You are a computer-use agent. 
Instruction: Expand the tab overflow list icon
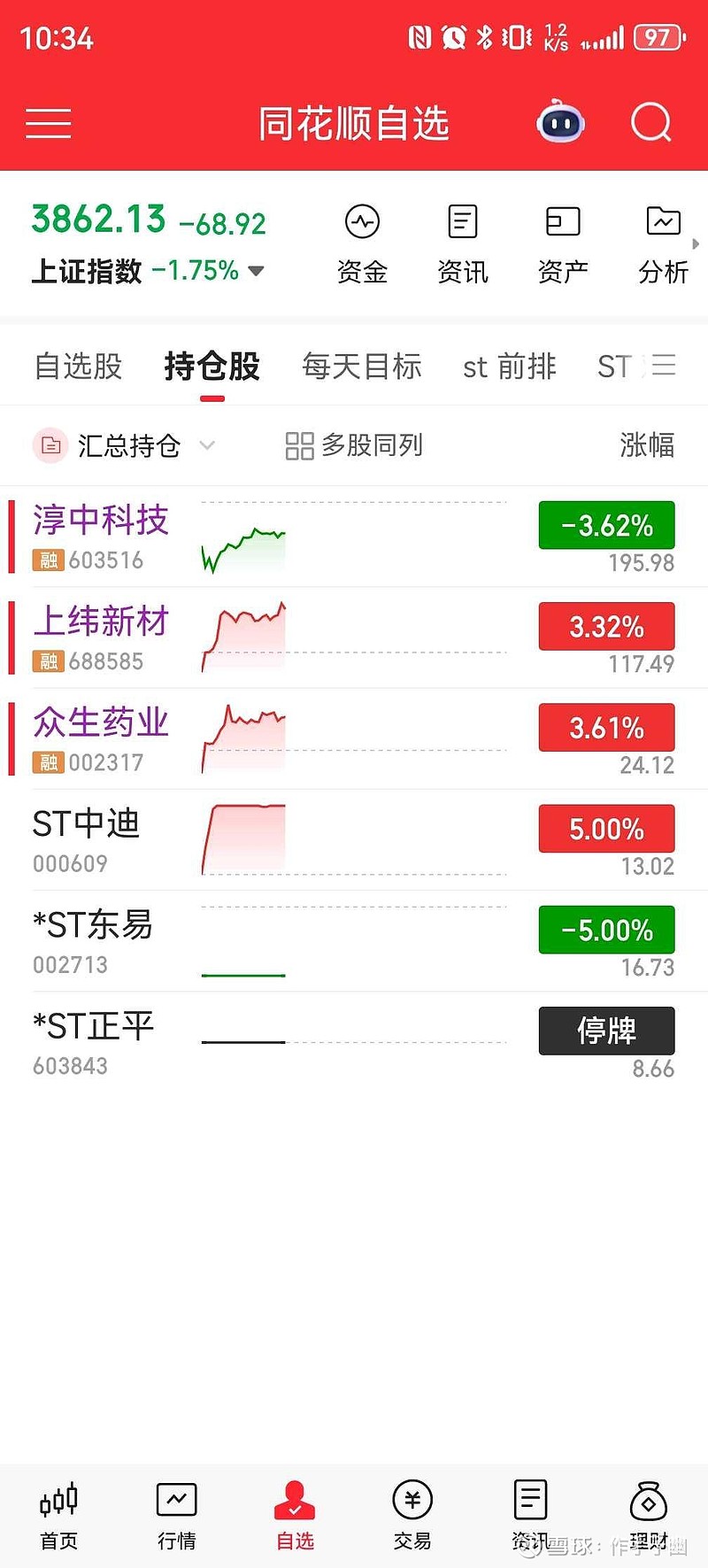click(662, 366)
